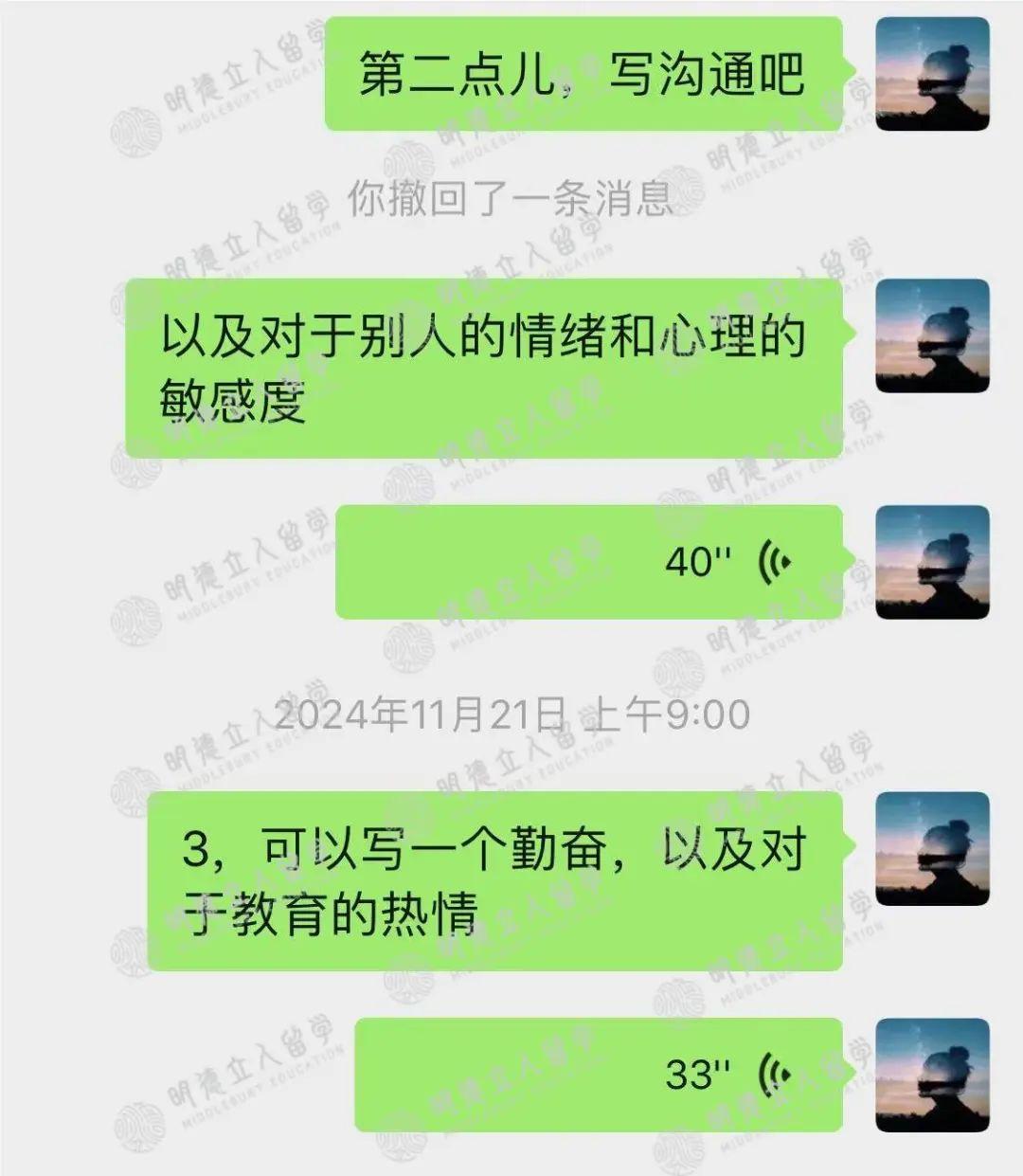Image resolution: width=1023 pixels, height=1176 pixels.
Task: Play the 33-second voice message
Action: [x=599, y=1074]
